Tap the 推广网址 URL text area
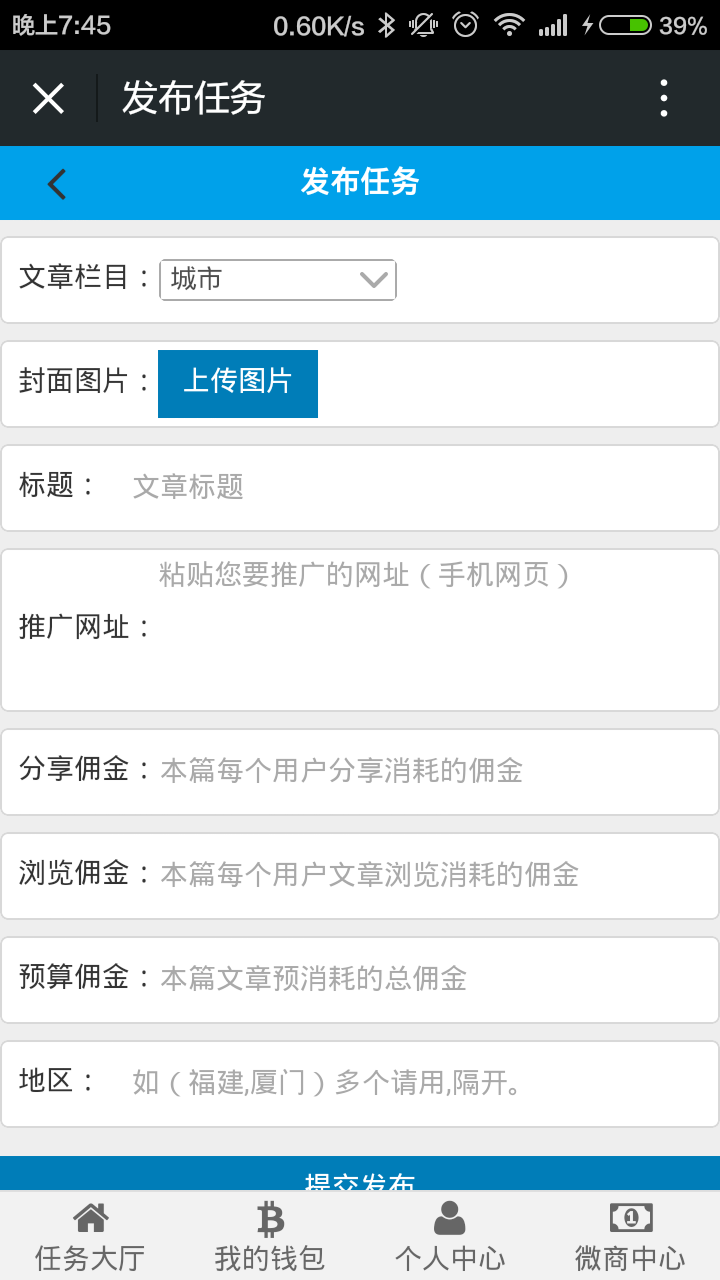The width and height of the screenshot is (720, 1280). click(435, 630)
